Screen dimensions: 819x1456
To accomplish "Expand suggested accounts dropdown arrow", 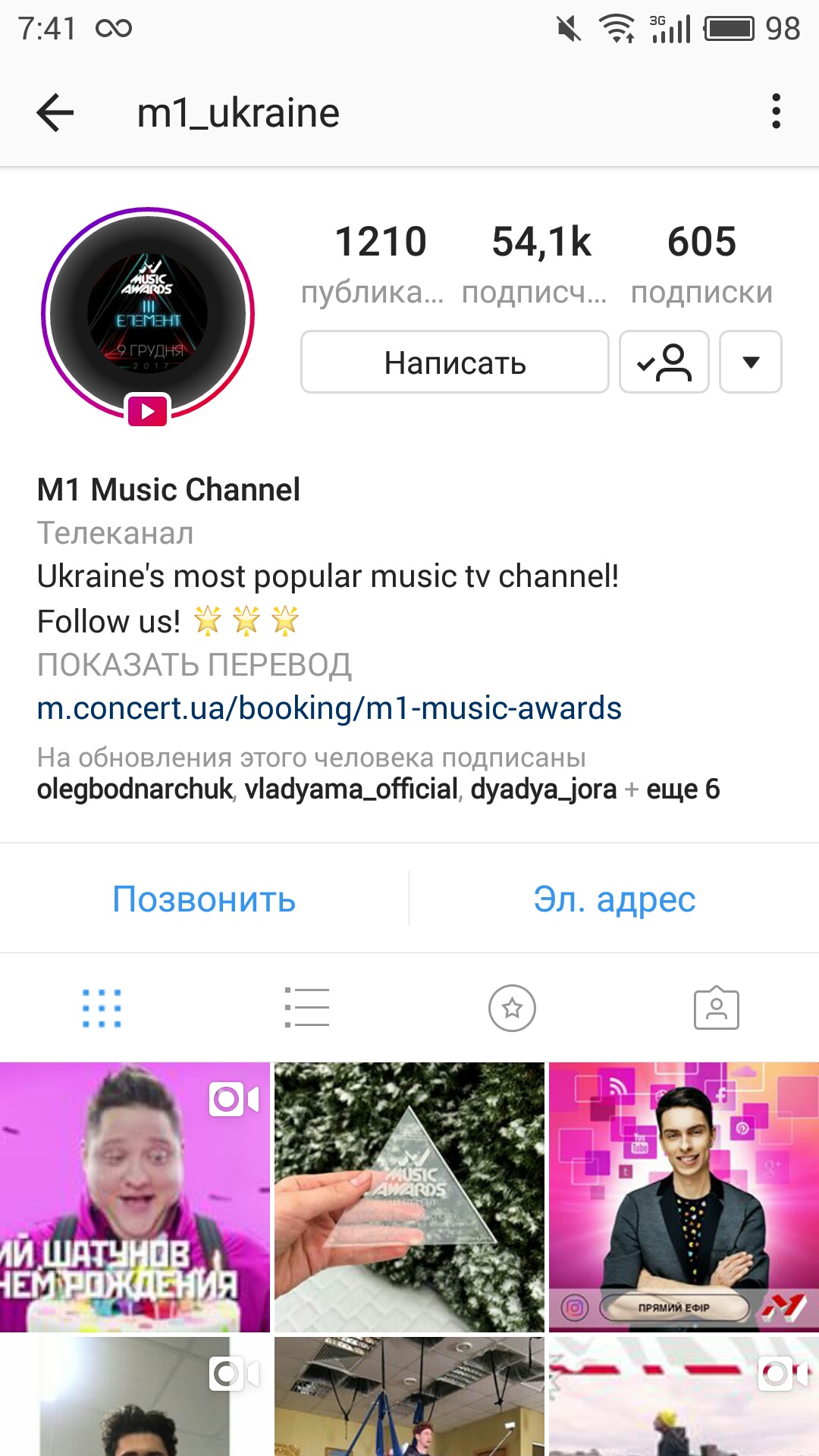I will [750, 362].
